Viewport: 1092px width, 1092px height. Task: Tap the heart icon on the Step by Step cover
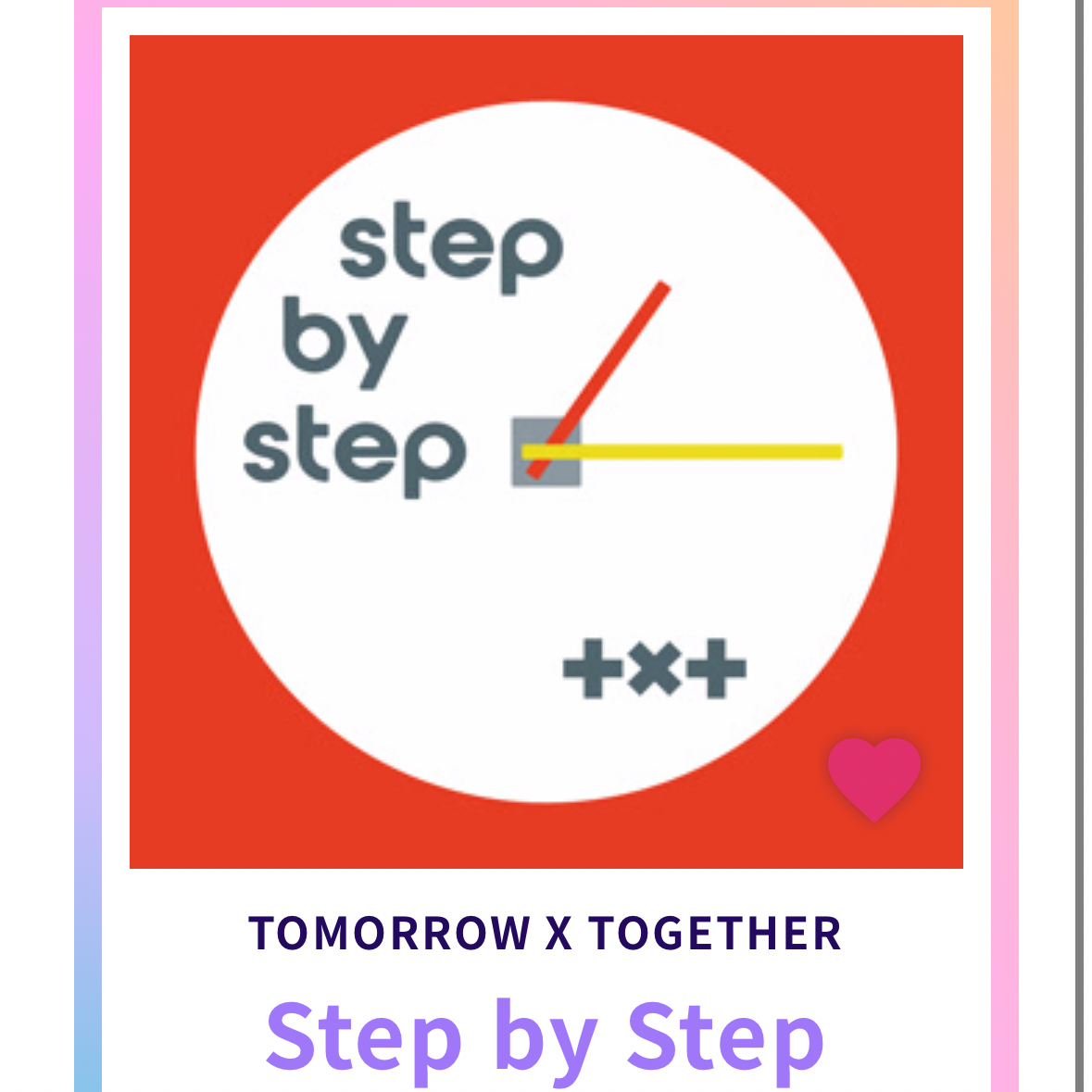pos(873,776)
